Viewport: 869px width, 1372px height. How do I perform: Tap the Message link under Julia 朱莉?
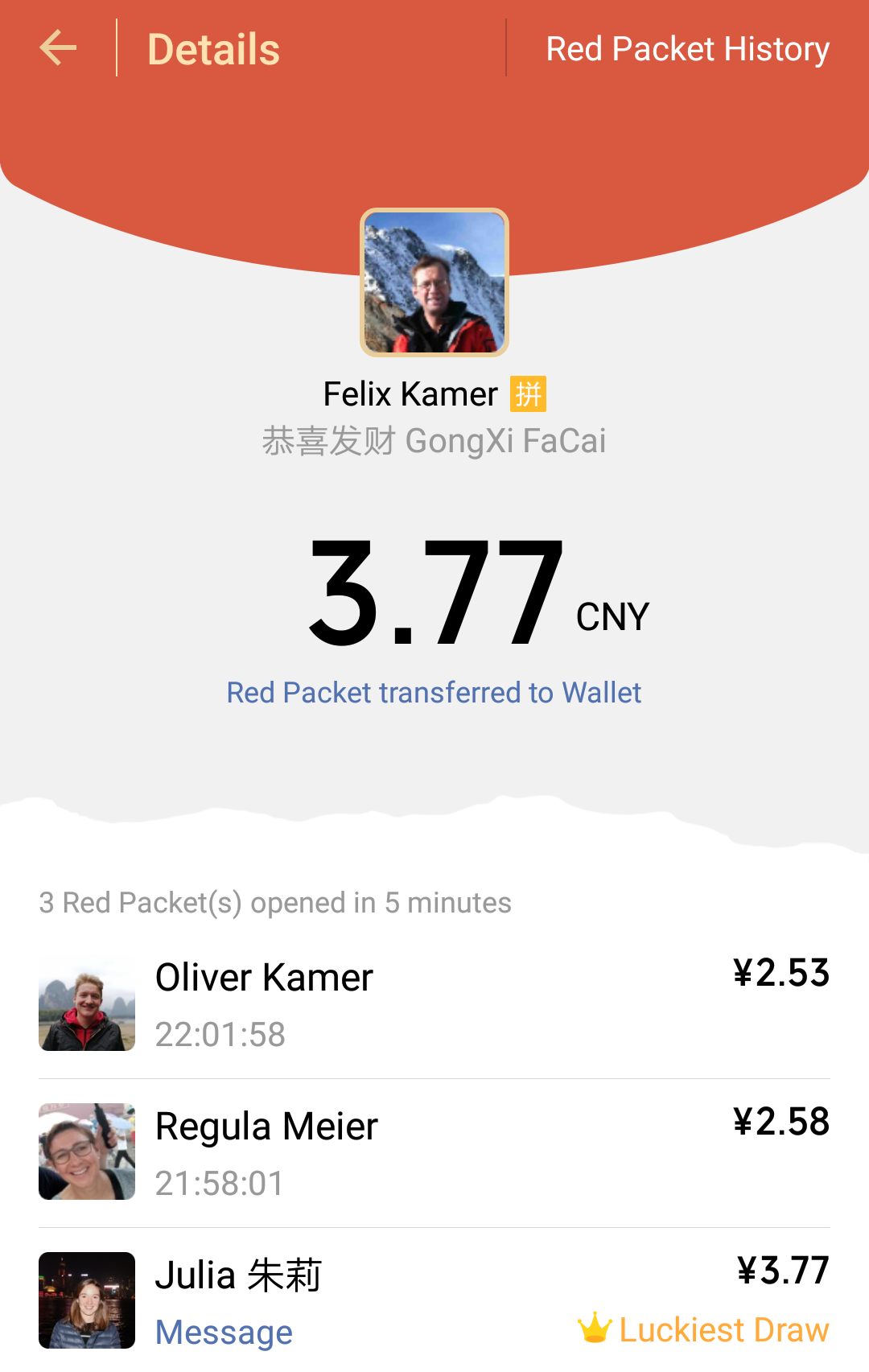[x=224, y=1332]
